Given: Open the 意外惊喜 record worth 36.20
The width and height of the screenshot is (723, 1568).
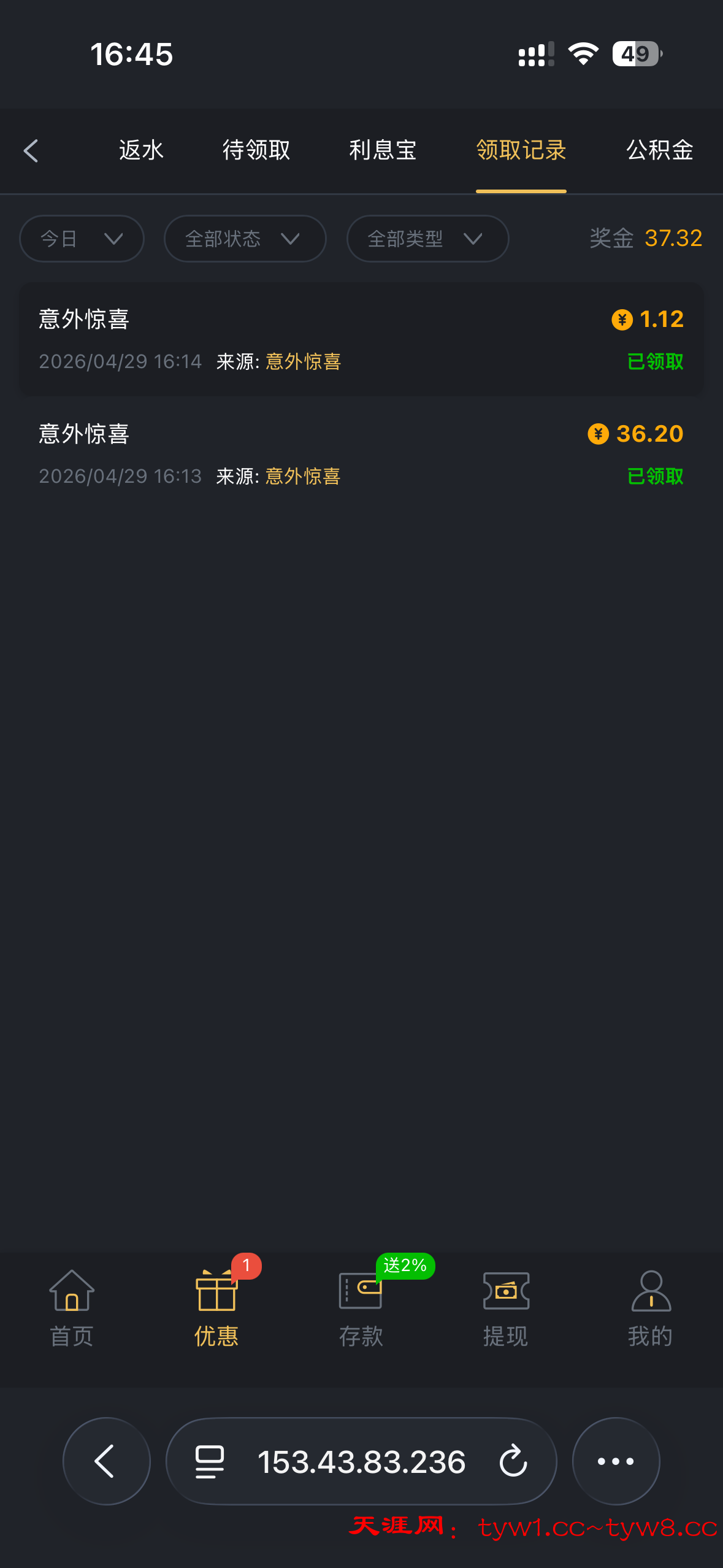Looking at the screenshot, I should pos(361,455).
